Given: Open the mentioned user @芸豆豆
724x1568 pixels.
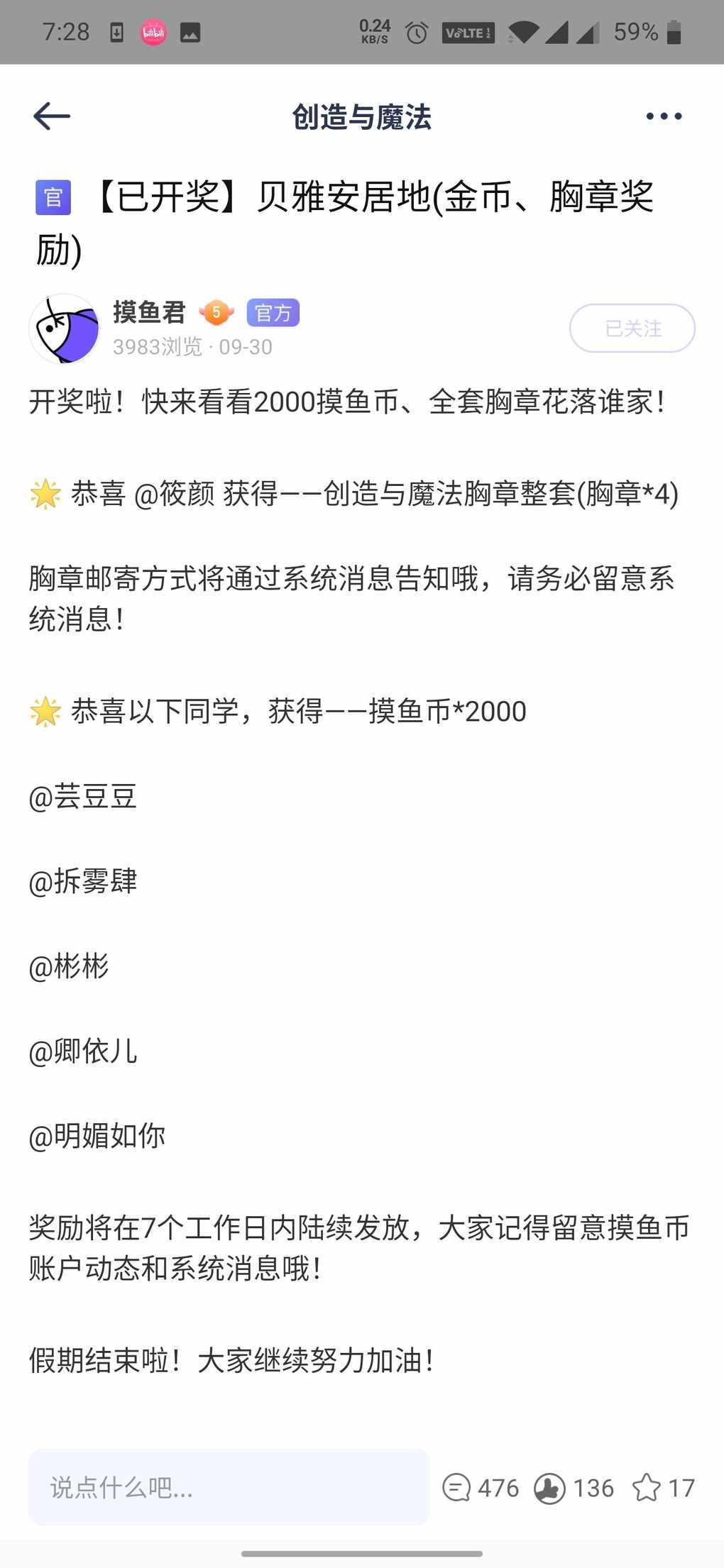Looking at the screenshot, I should [83, 796].
